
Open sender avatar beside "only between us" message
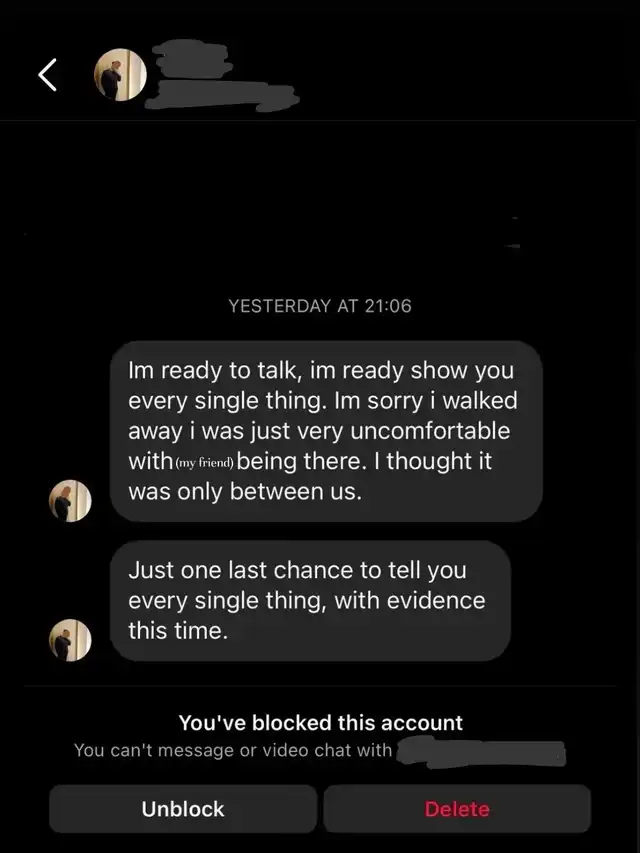[71, 501]
